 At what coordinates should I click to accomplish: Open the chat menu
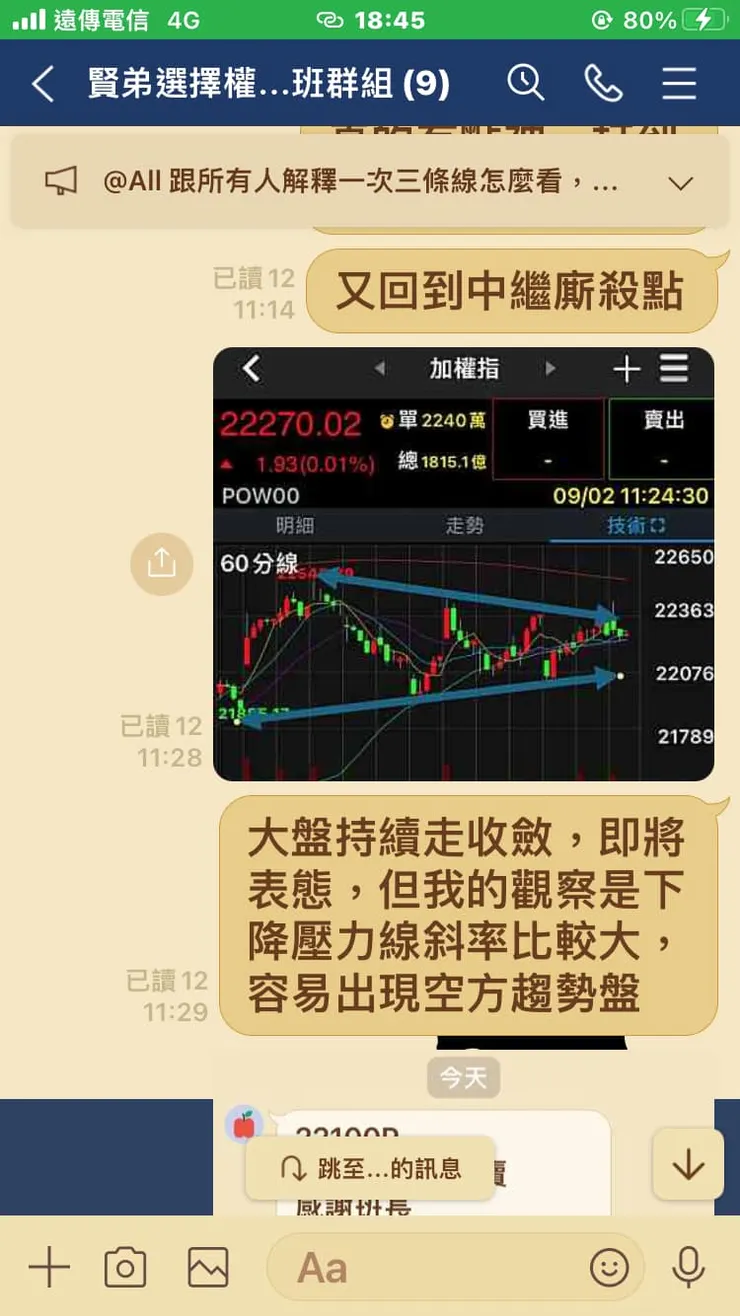[x=679, y=83]
